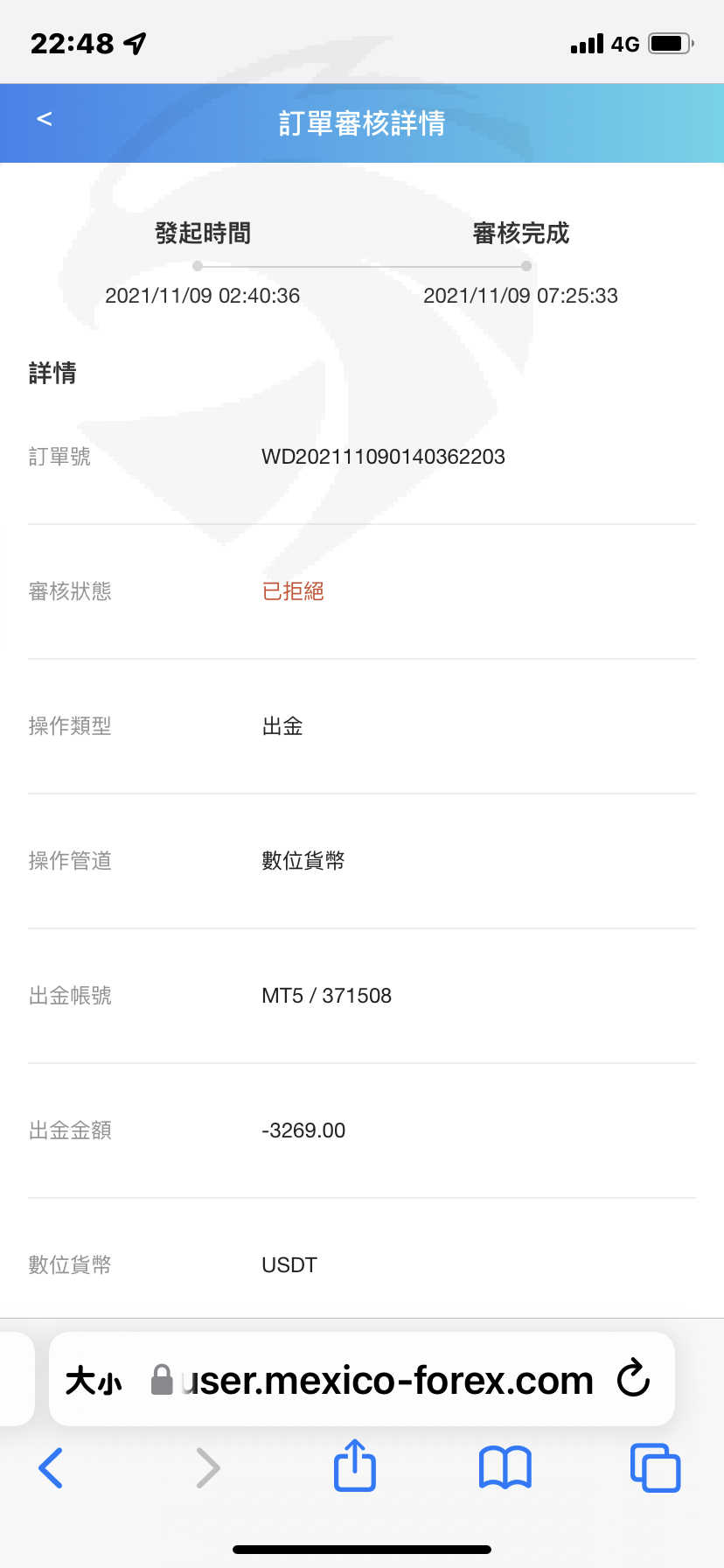Open Safari bookmarks
724x1568 pixels.
click(x=505, y=1467)
